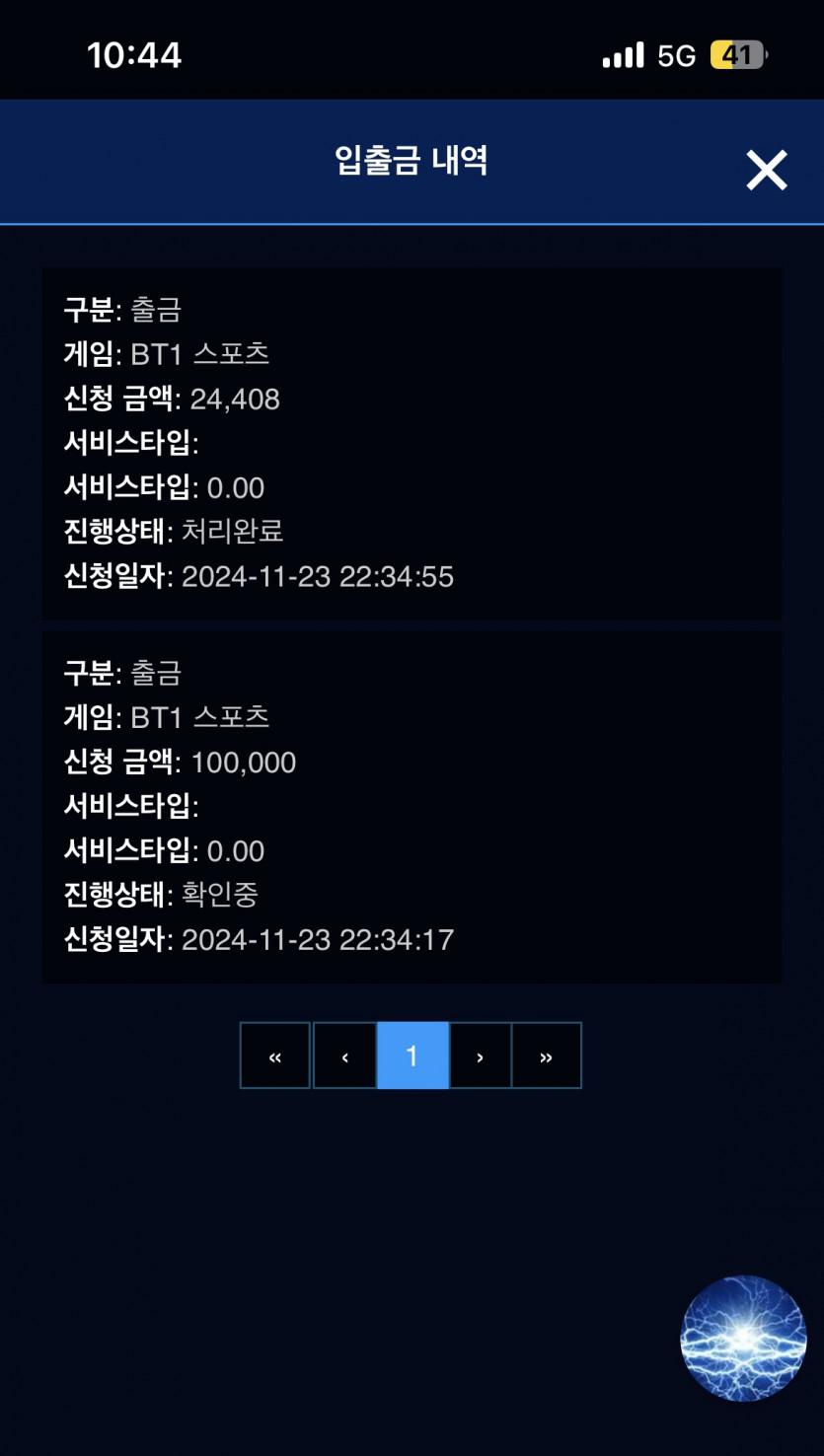
Task: Go to the previous page
Action: [344, 1056]
